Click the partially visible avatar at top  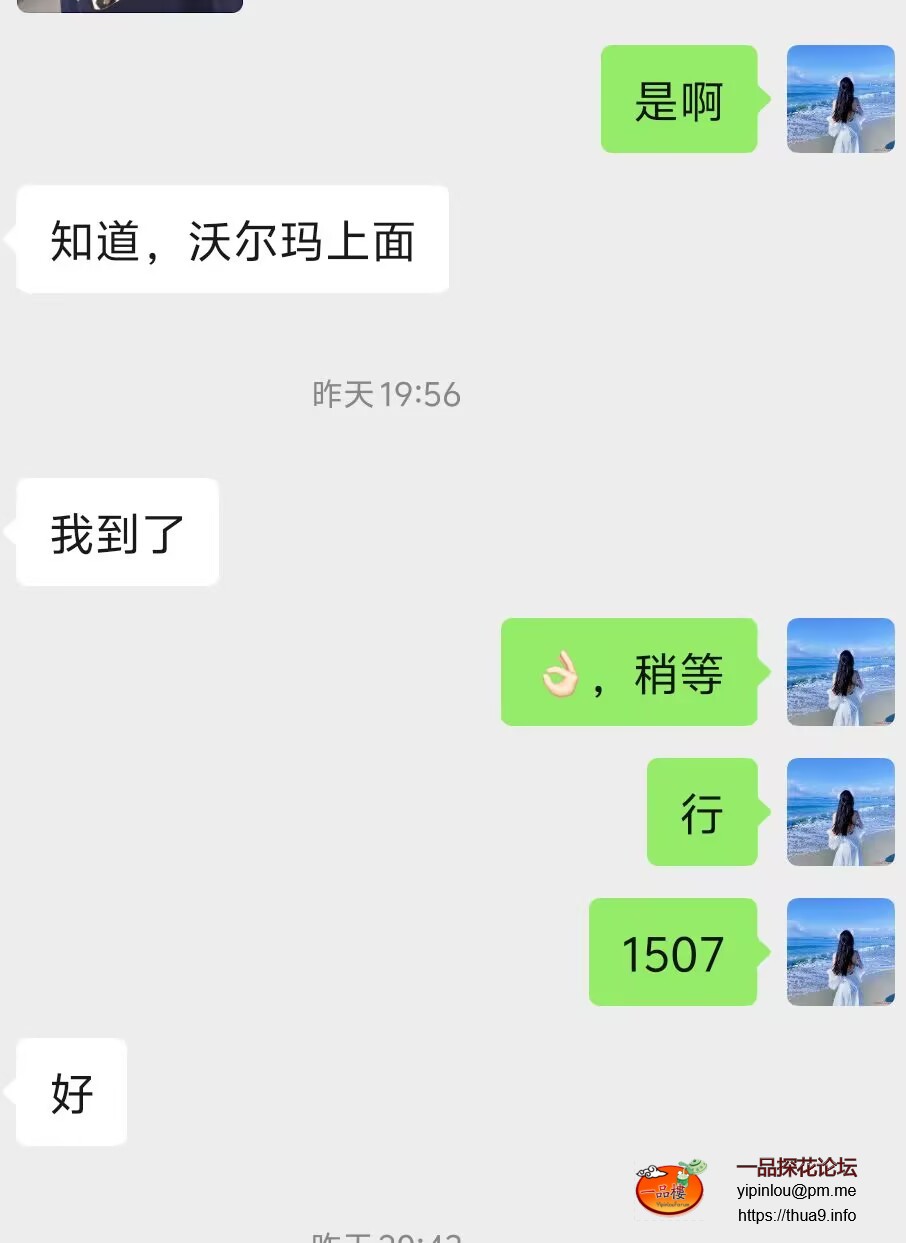click(128, 5)
